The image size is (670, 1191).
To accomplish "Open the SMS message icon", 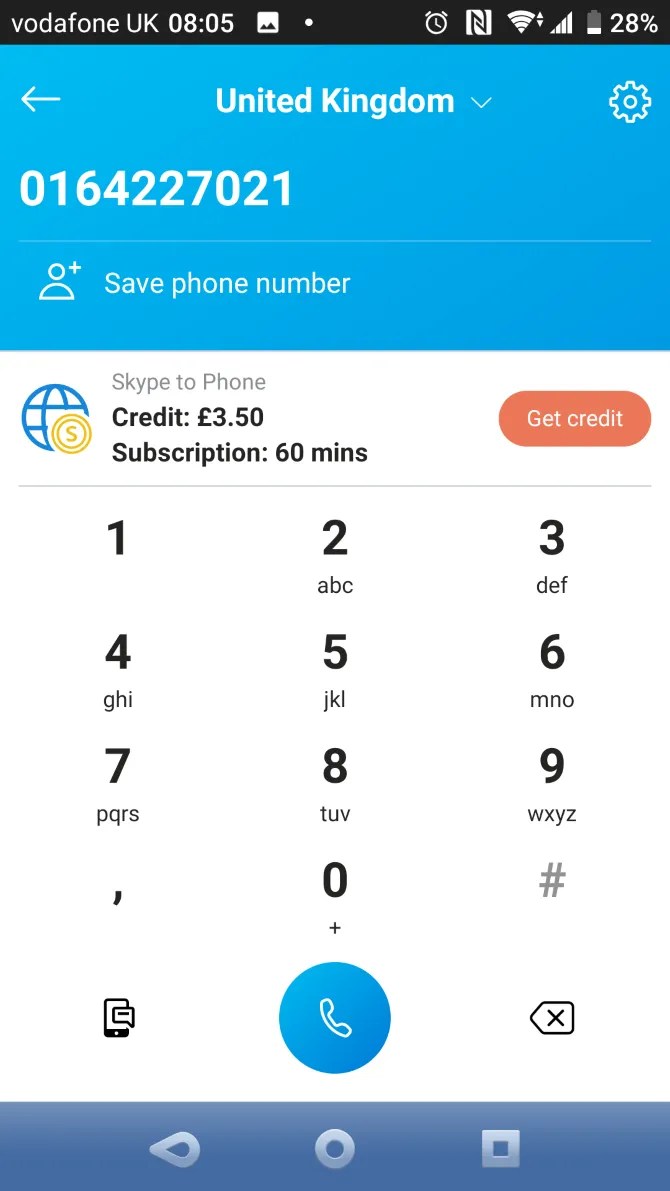I will point(118,1018).
